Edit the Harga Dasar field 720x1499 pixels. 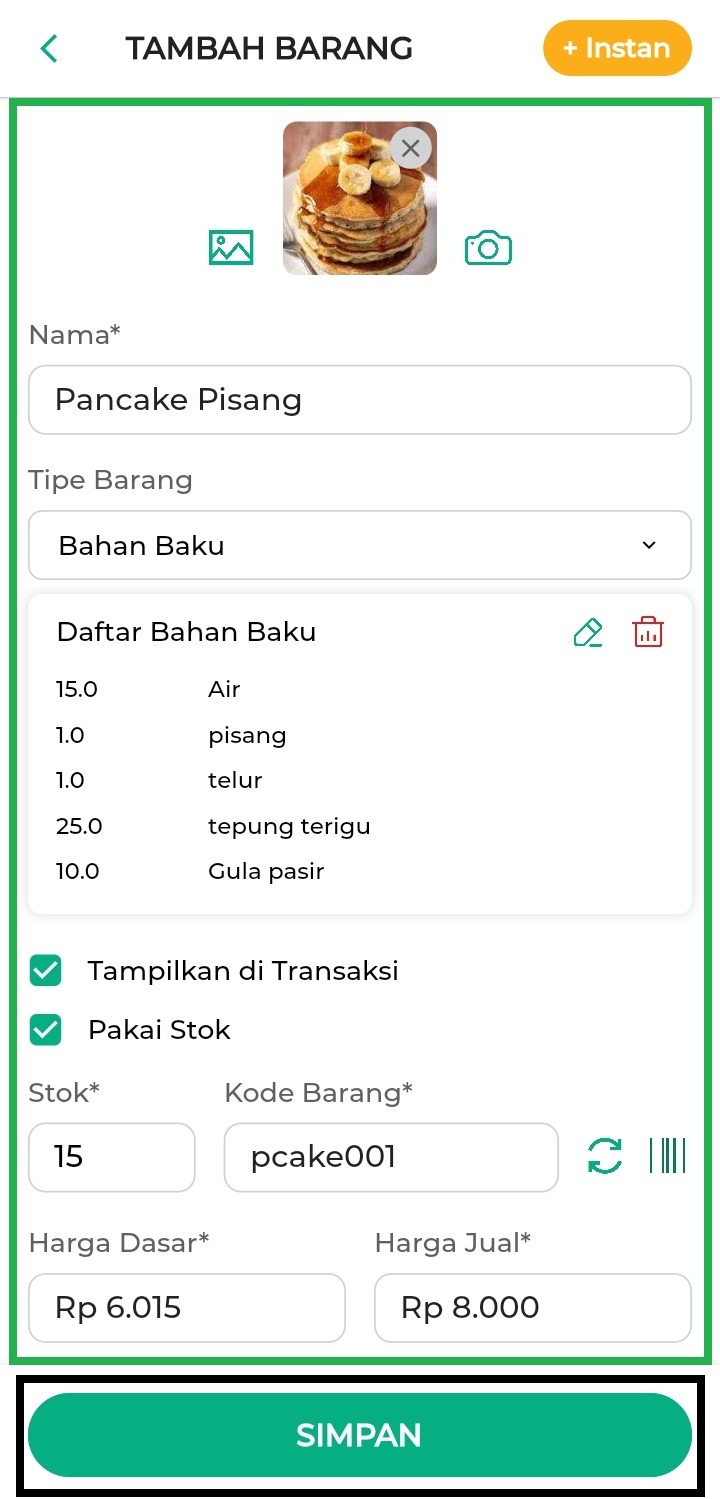[x=187, y=1307]
